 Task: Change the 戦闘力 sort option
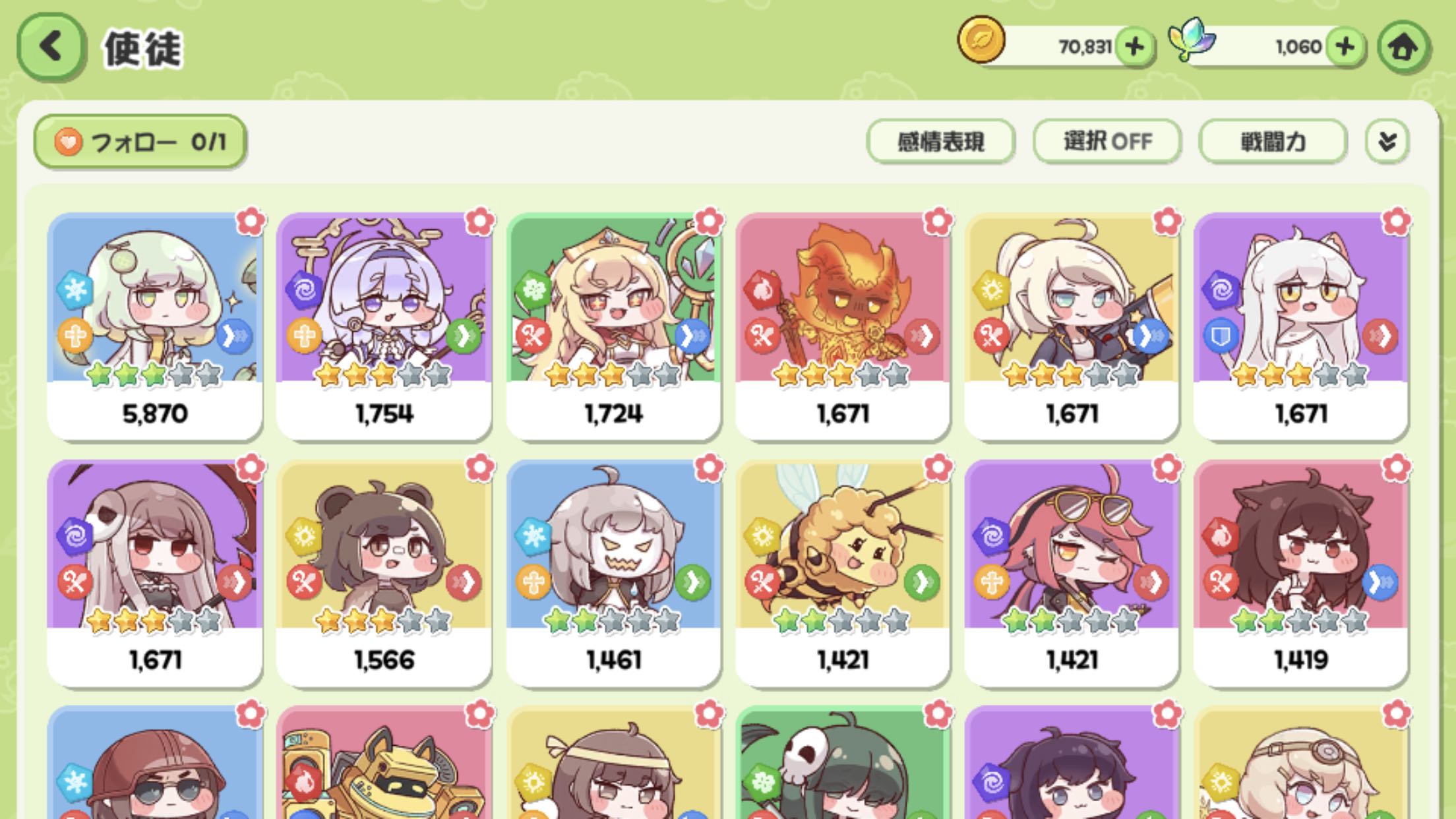1273,141
